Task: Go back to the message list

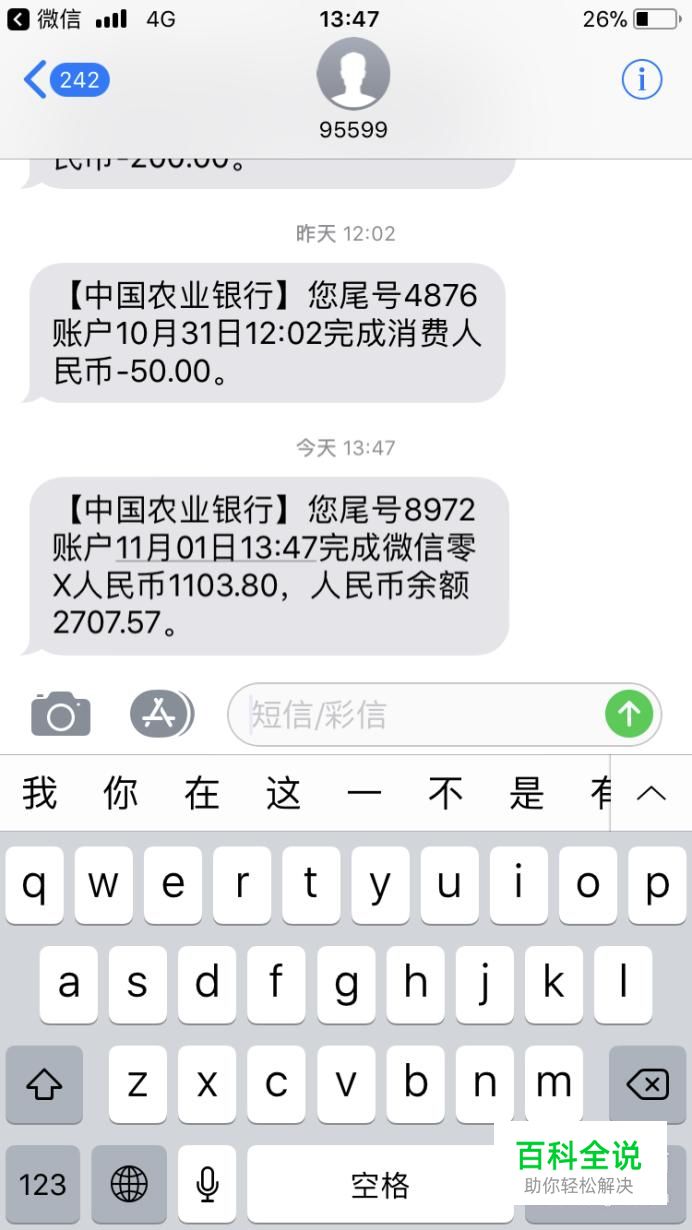Action: pos(66,79)
